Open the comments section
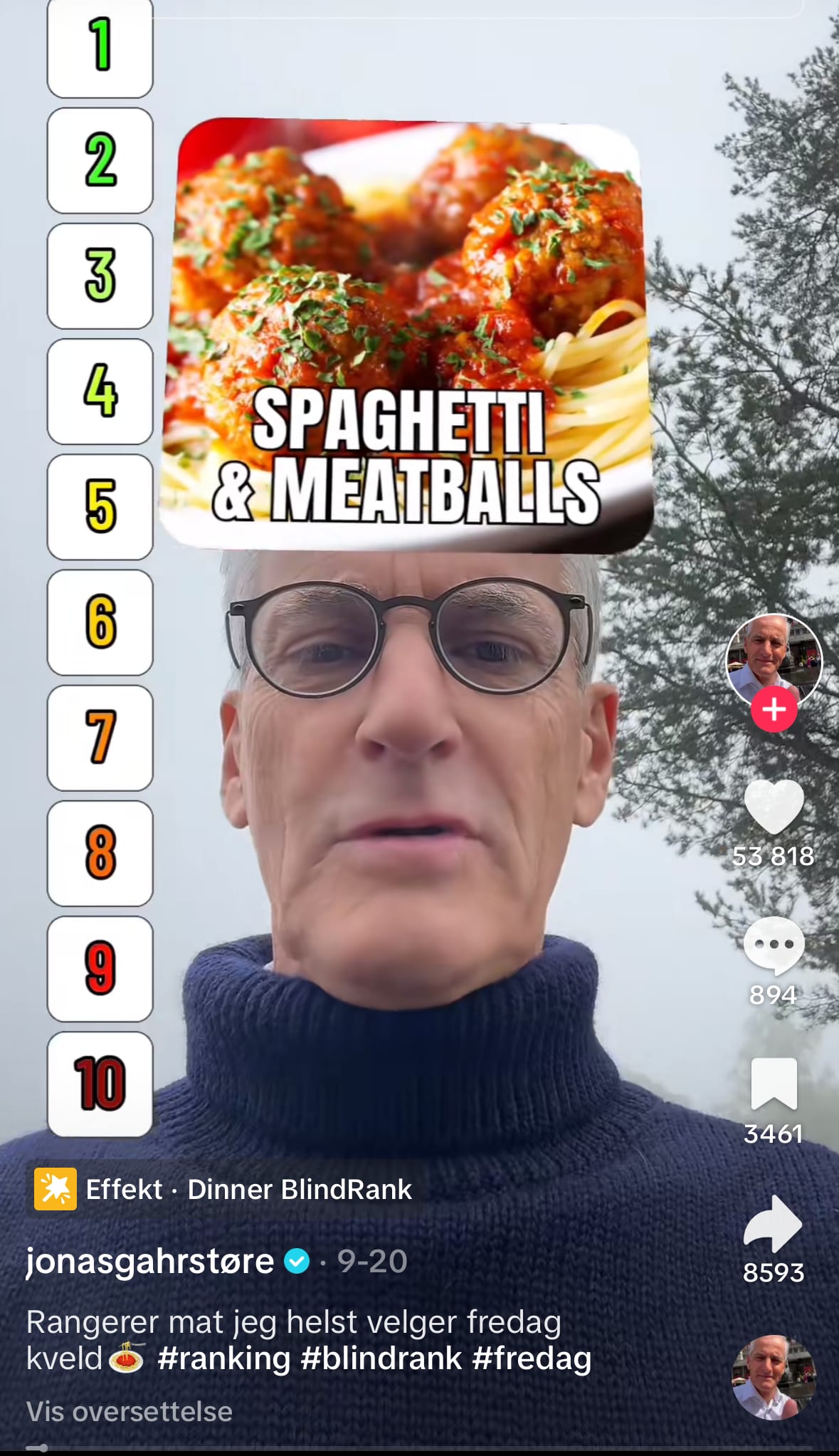The width and height of the screenshot is (839, 1456). point(774,945)
